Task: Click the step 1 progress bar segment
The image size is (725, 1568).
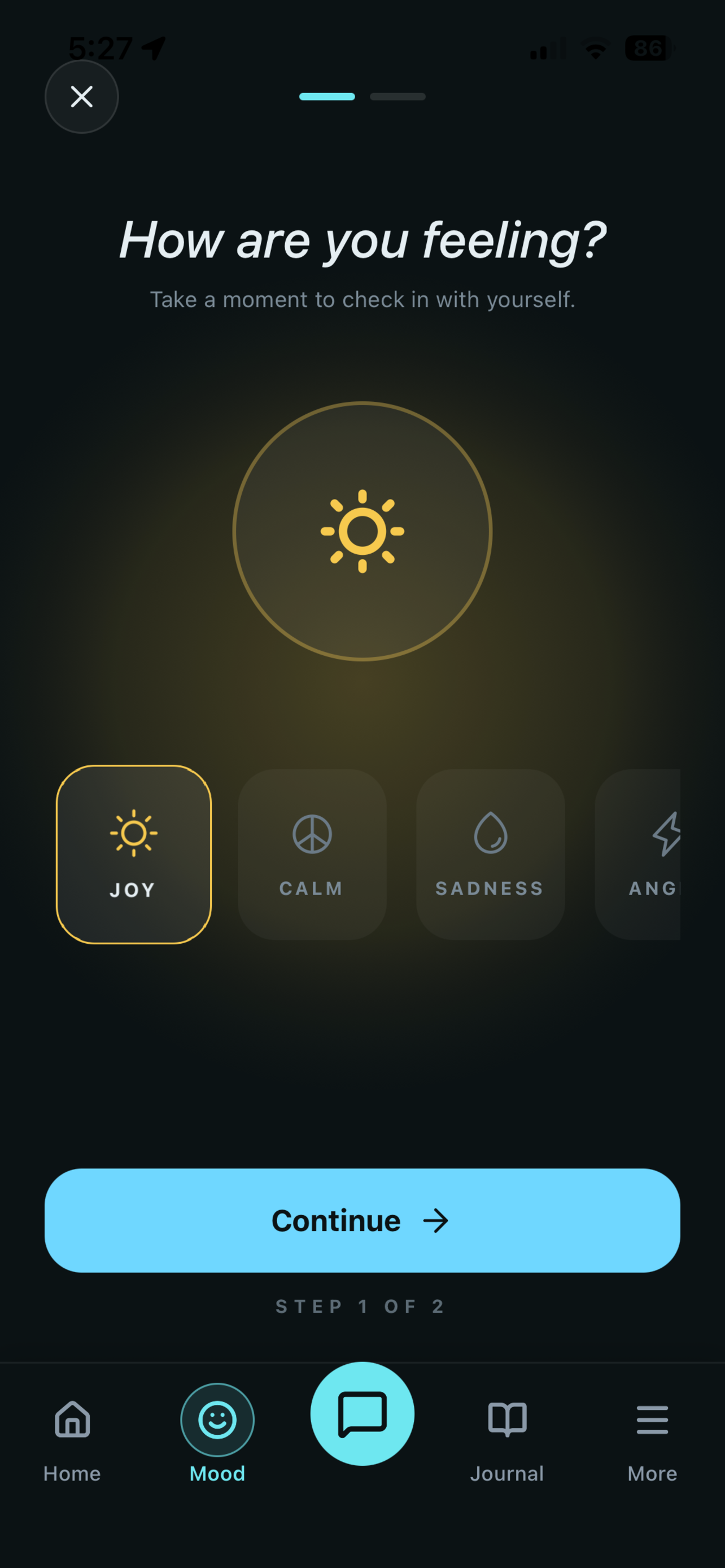Action: pyautogui.click(x=327, y=97)
